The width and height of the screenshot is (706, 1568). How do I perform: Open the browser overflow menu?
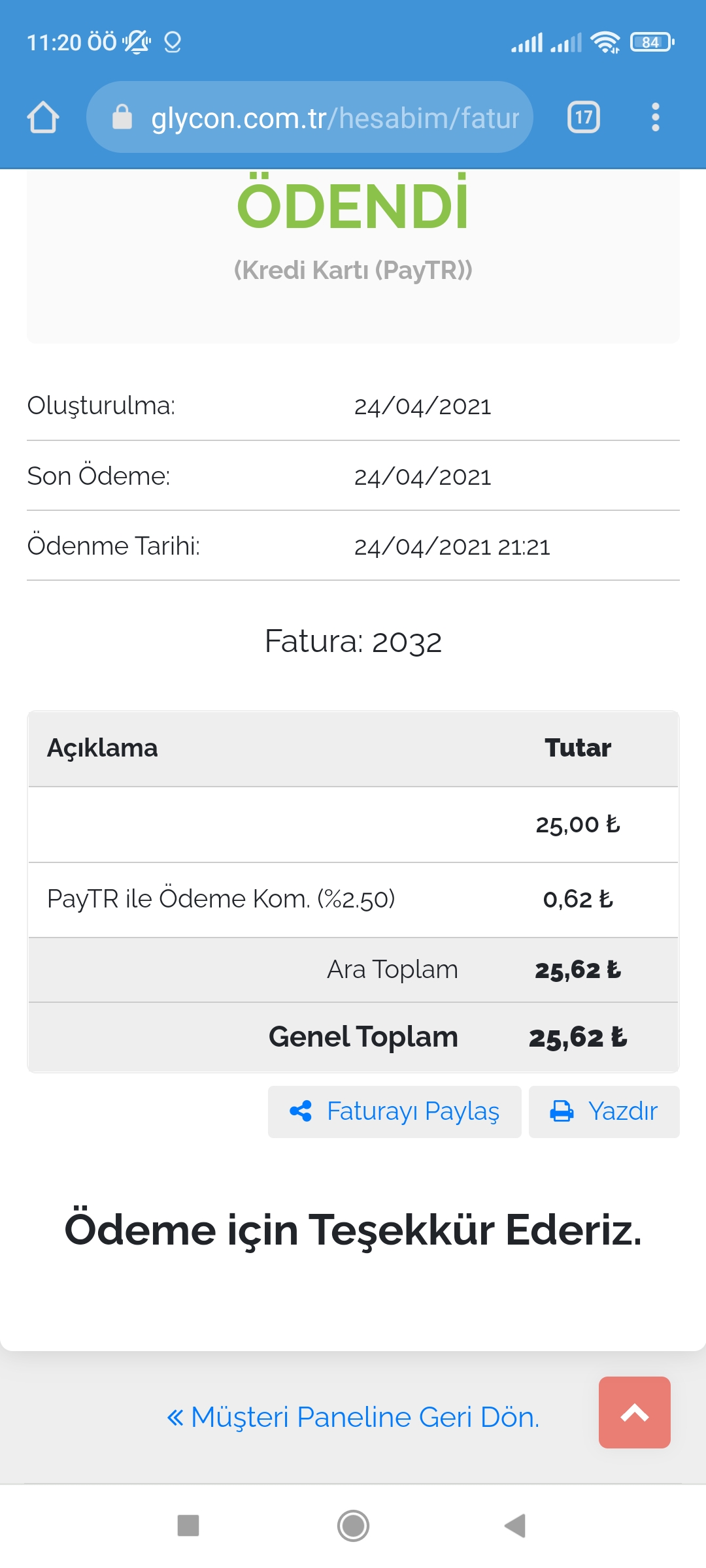656,118
